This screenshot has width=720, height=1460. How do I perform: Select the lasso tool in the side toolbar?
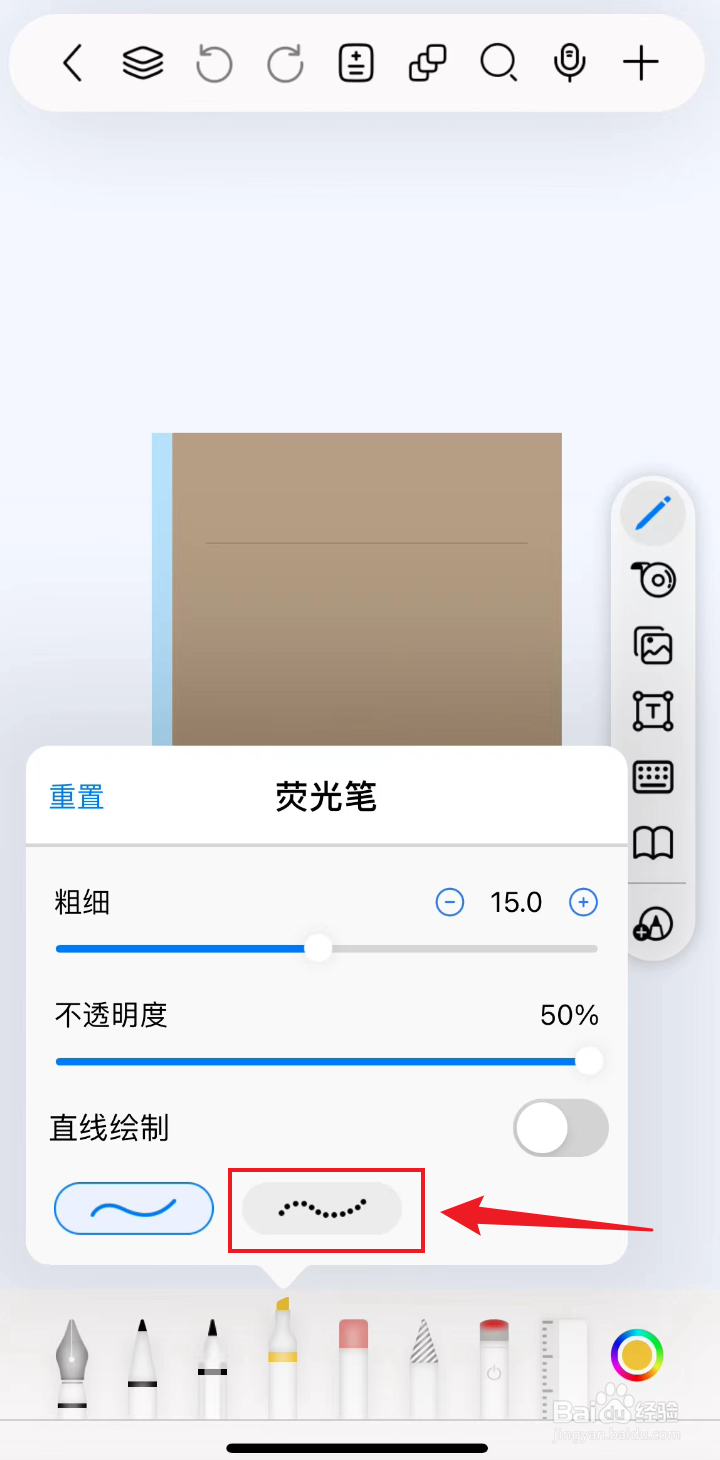point(654,579)
